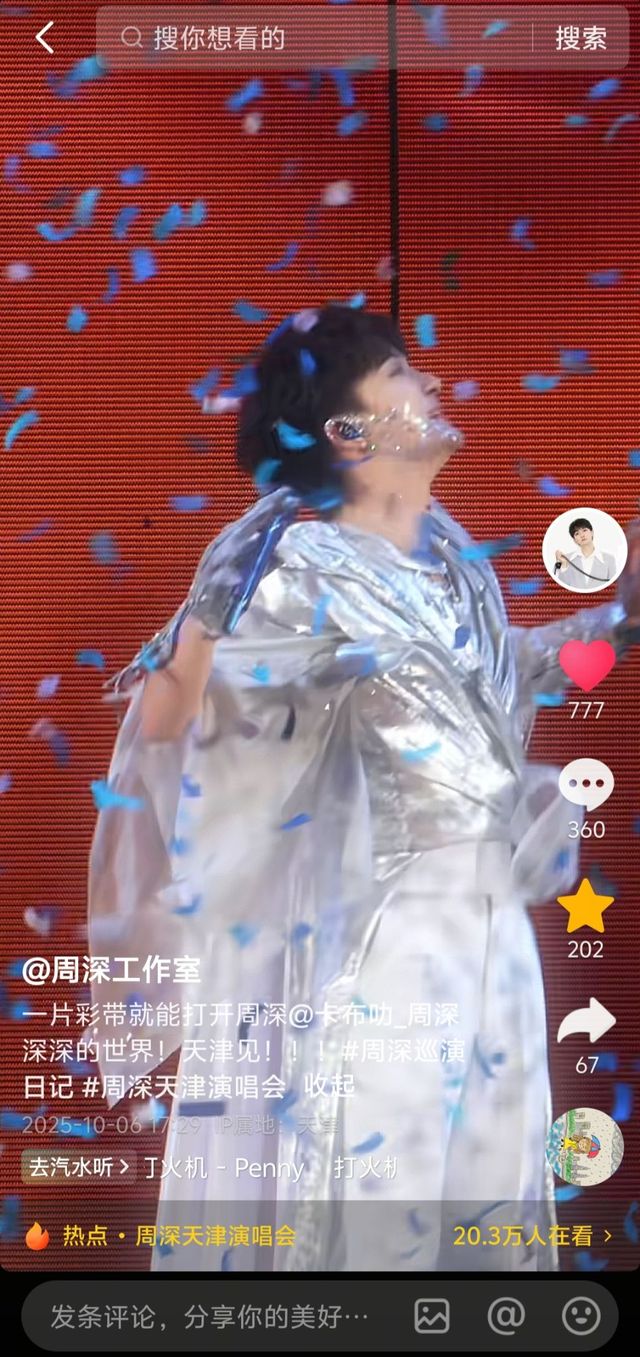Viewport: 640px width, 1357px height.
Task: Open @周深工作室 profile name
Action: point(112,969)
